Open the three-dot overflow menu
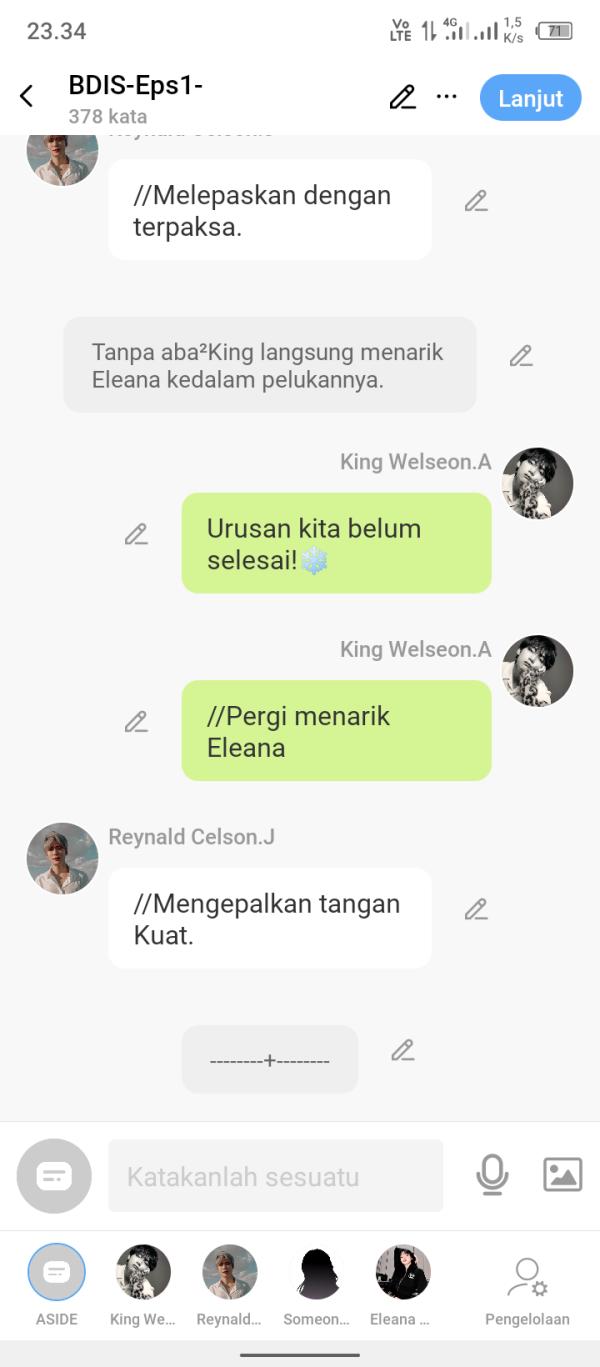This screenshot has height=1367, width=600. 447,97
